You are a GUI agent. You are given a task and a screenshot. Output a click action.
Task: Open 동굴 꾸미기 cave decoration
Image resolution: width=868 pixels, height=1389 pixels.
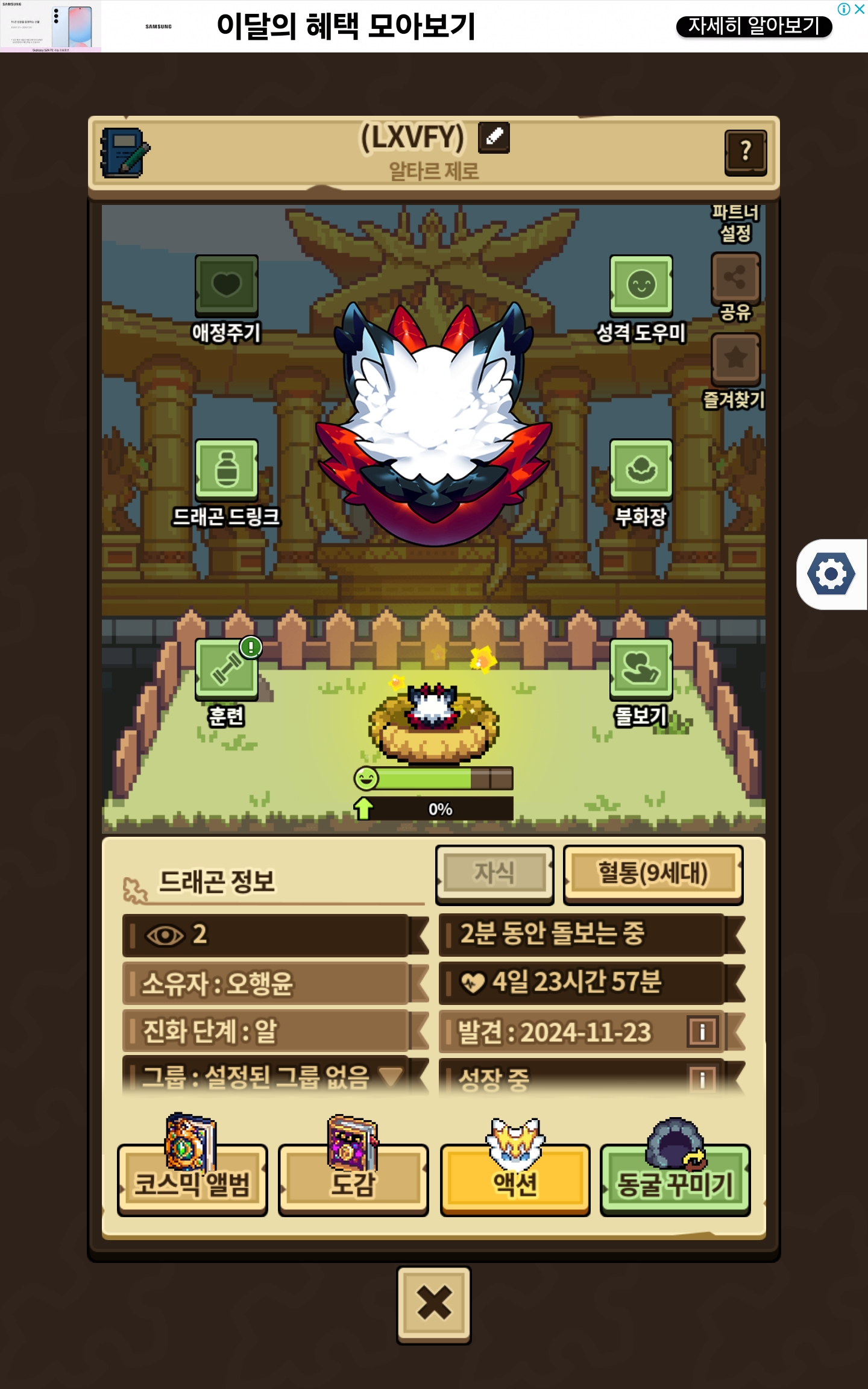tap(675, 1179)
